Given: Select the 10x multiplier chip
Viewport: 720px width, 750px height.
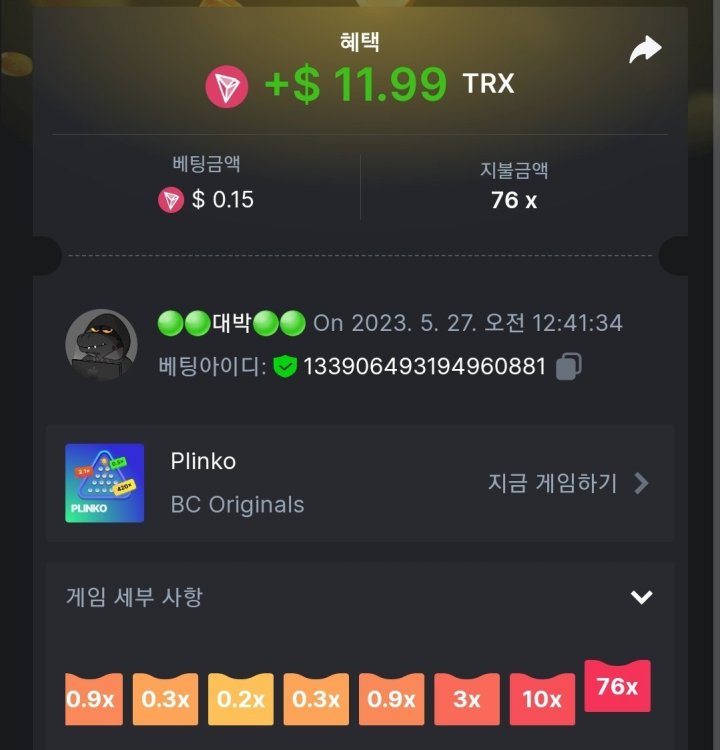Looking at the screenshot, I should pyautogui.click(x=541, y=698).
